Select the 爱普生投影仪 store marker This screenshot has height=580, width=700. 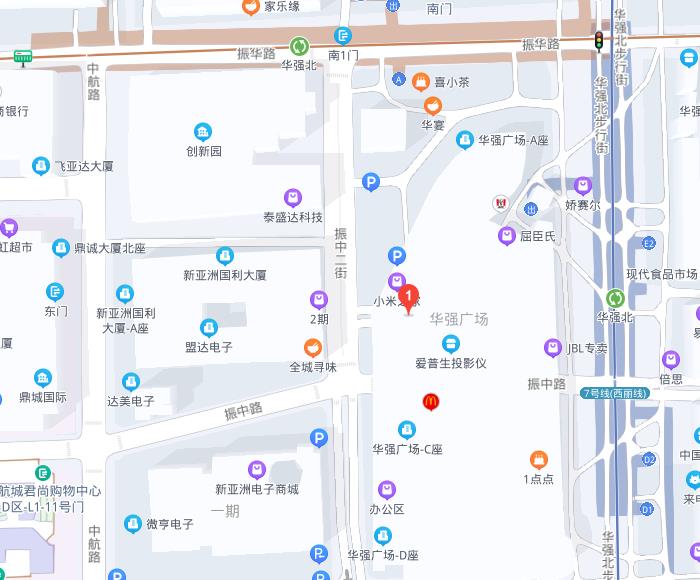450,344
